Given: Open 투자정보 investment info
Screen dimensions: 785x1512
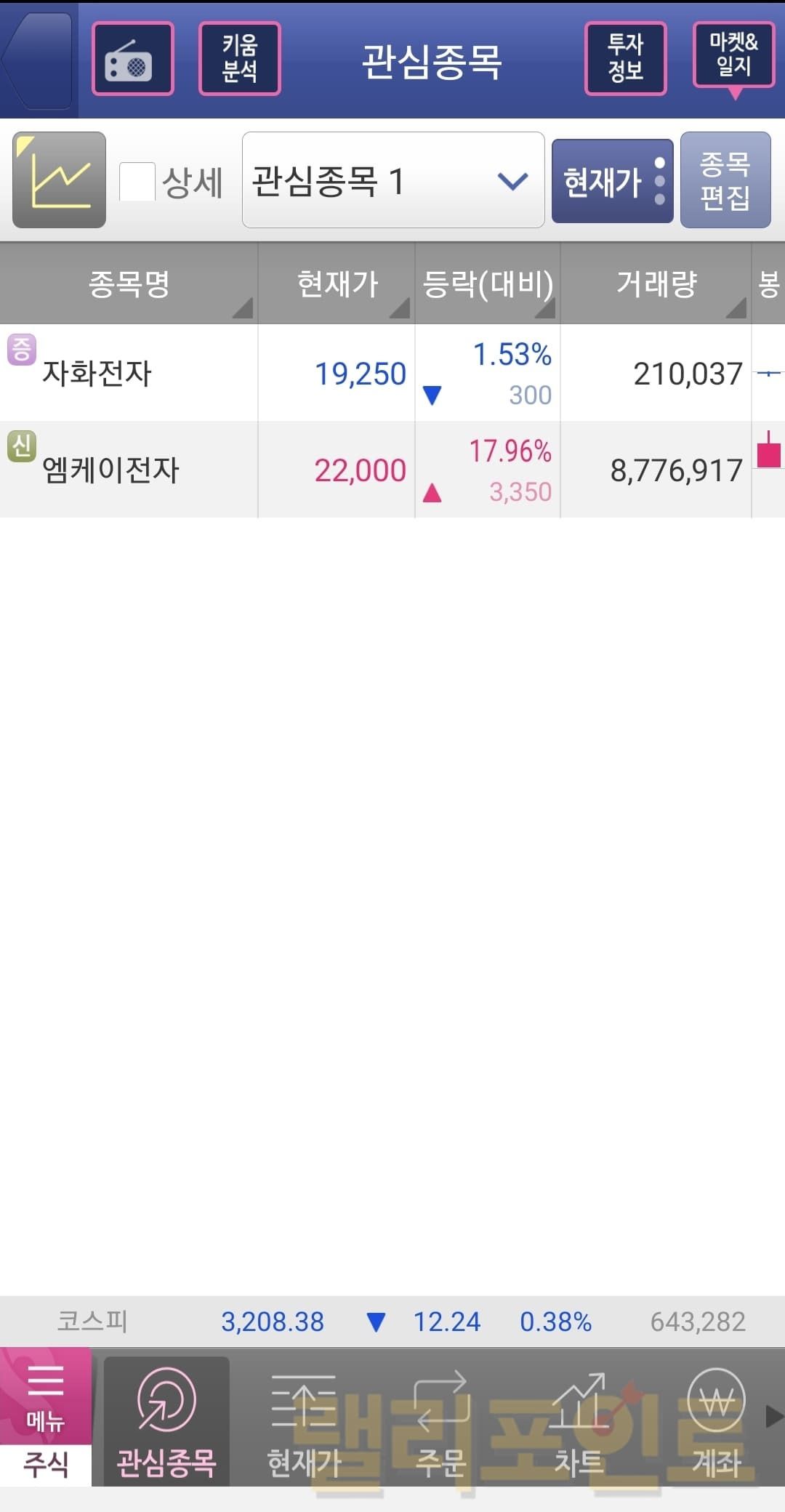Looking at the screenshot, I should pyautogui.click(x=625, y=60).
